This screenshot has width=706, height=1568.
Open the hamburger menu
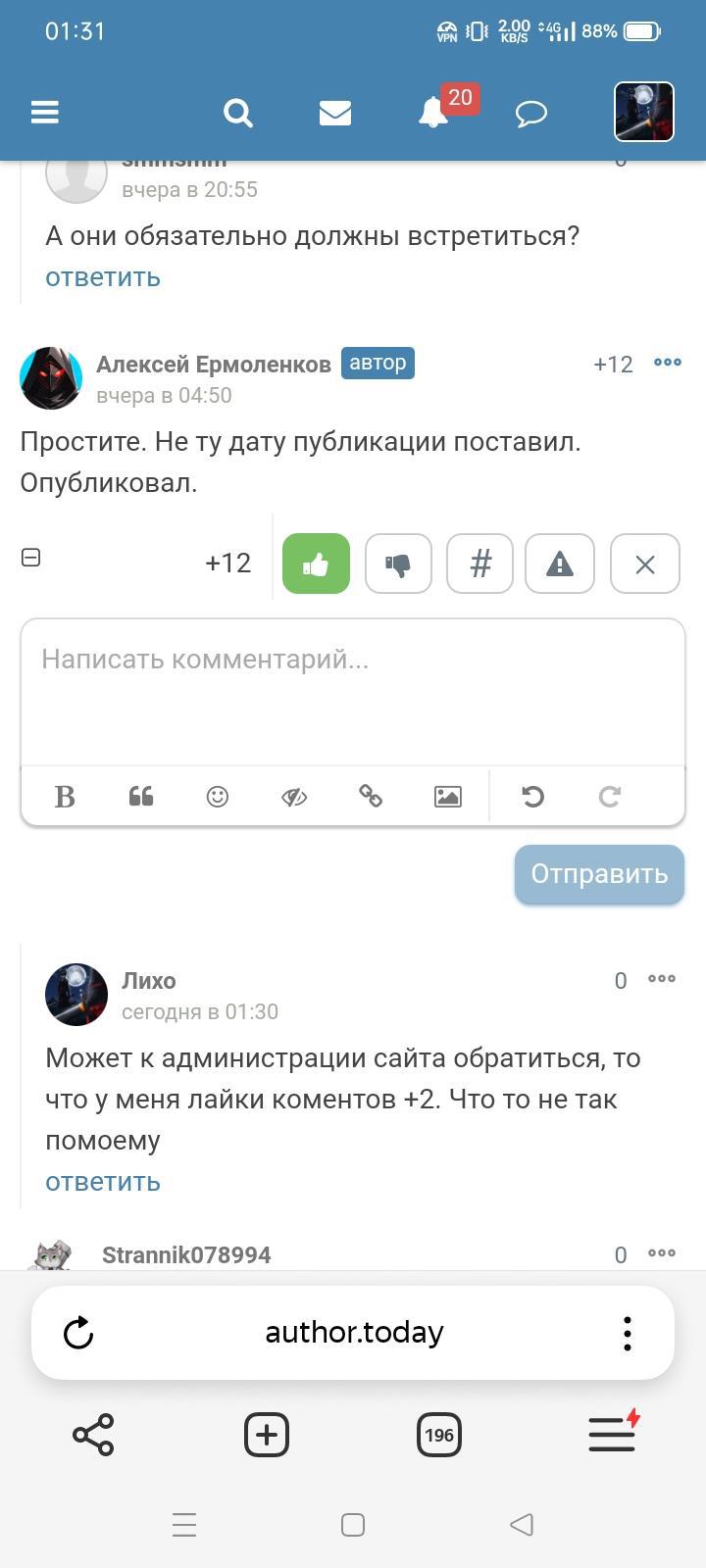click(x=45, y=113)
